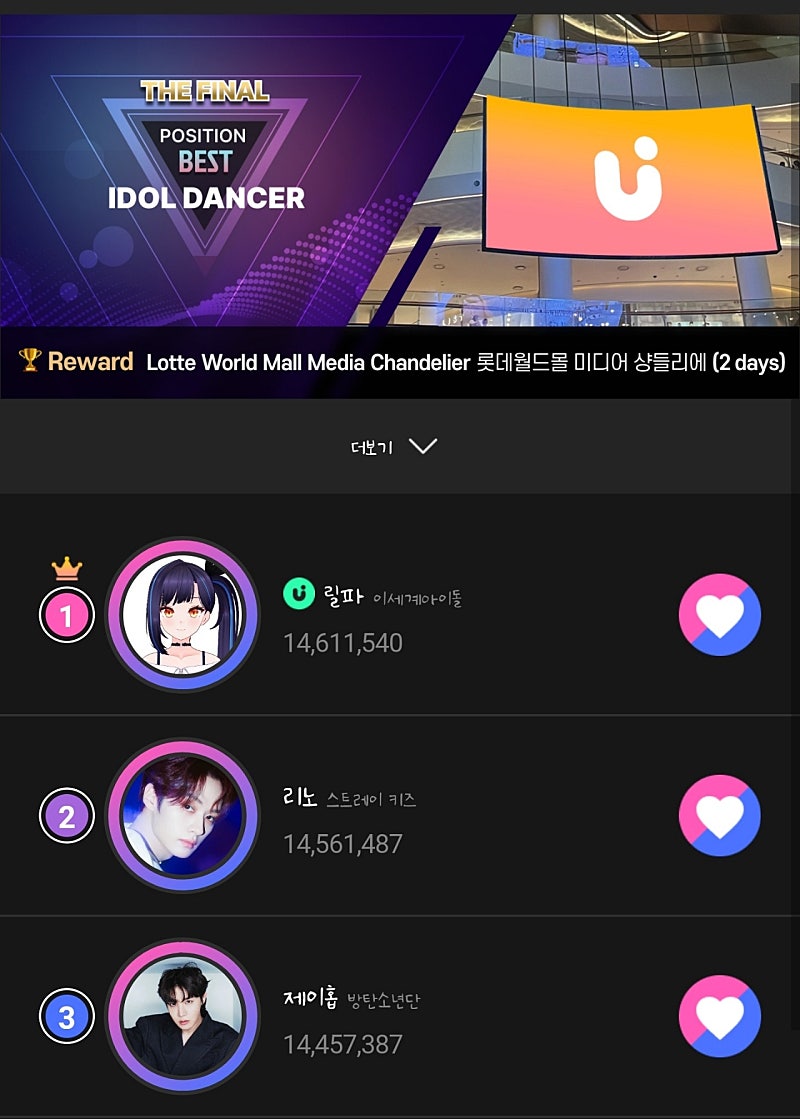800x1119 pixels.
Task: Vote with the heart for 릴파
Action: pyautogui.click(x=720, y=615)
